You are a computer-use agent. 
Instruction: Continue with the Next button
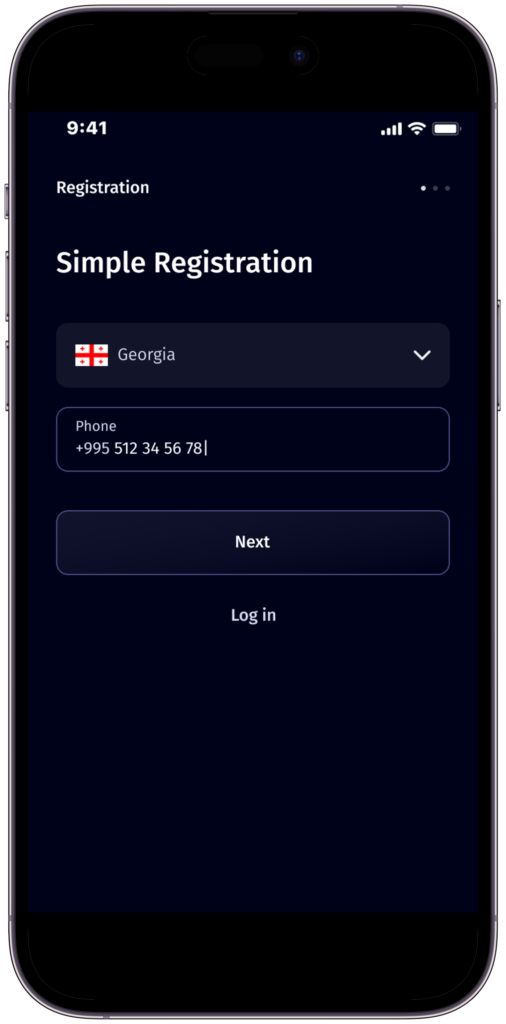point(253,543)
